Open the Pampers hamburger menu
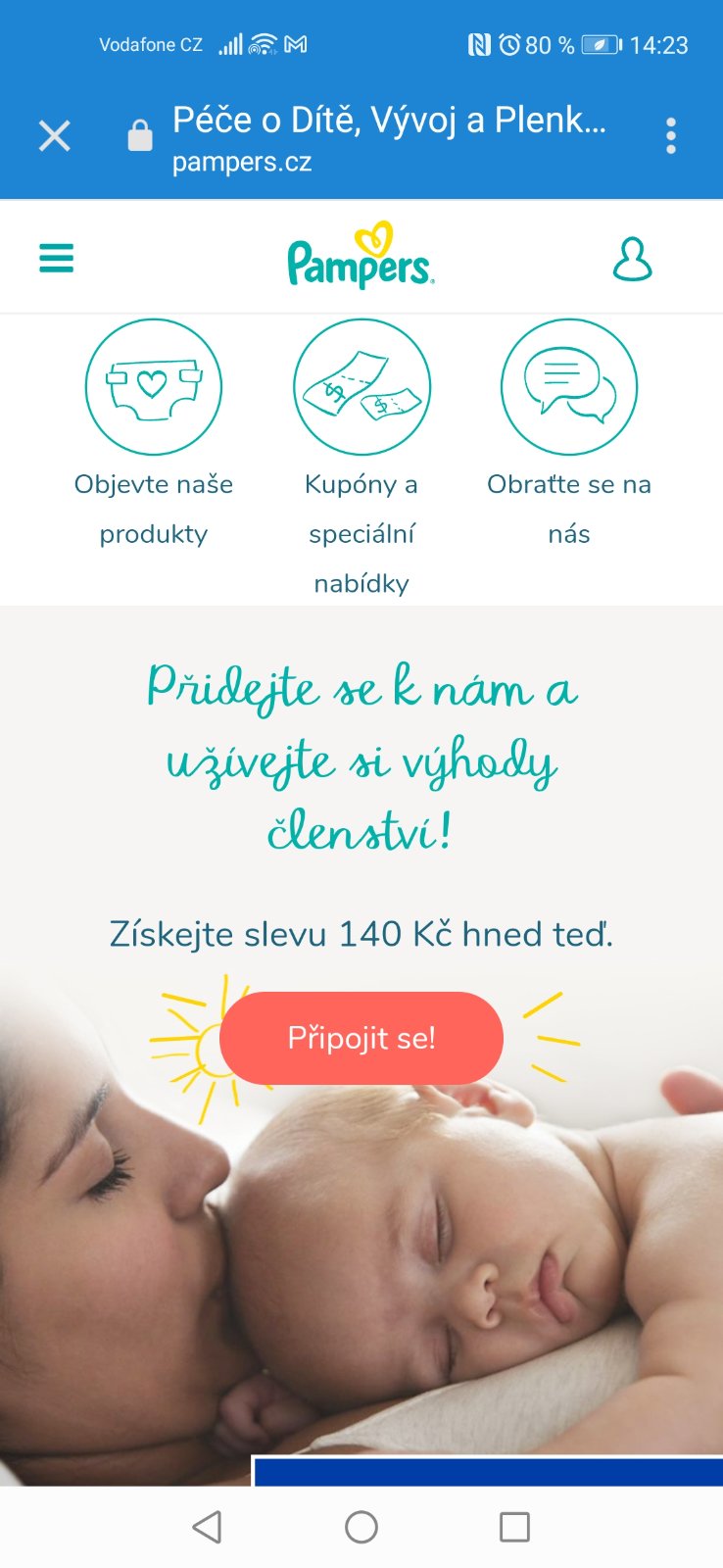The image size is (723, 1568). [56, 259]
